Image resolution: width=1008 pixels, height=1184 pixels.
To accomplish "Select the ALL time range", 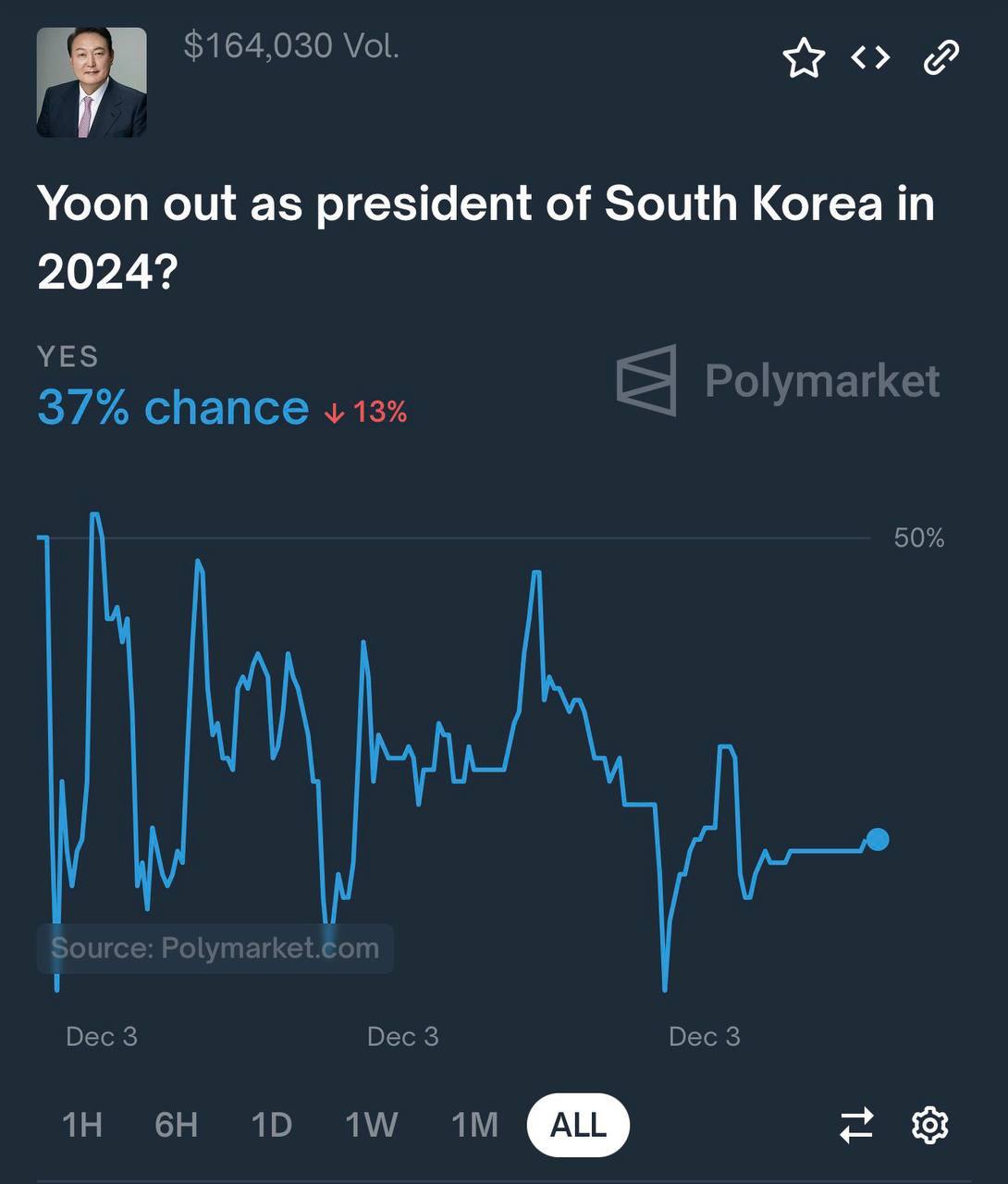I will coord(578,1125).
